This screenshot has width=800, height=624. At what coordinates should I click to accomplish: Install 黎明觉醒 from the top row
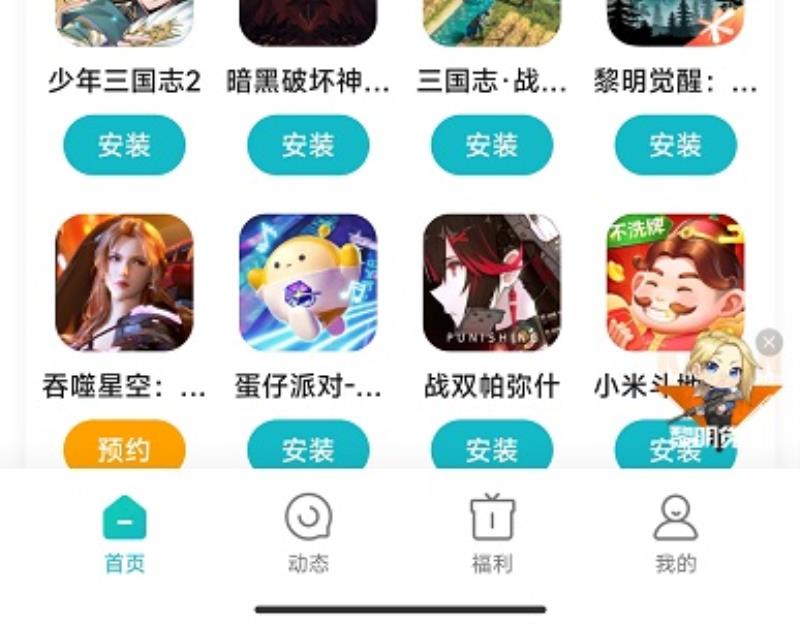pos(675,145)
